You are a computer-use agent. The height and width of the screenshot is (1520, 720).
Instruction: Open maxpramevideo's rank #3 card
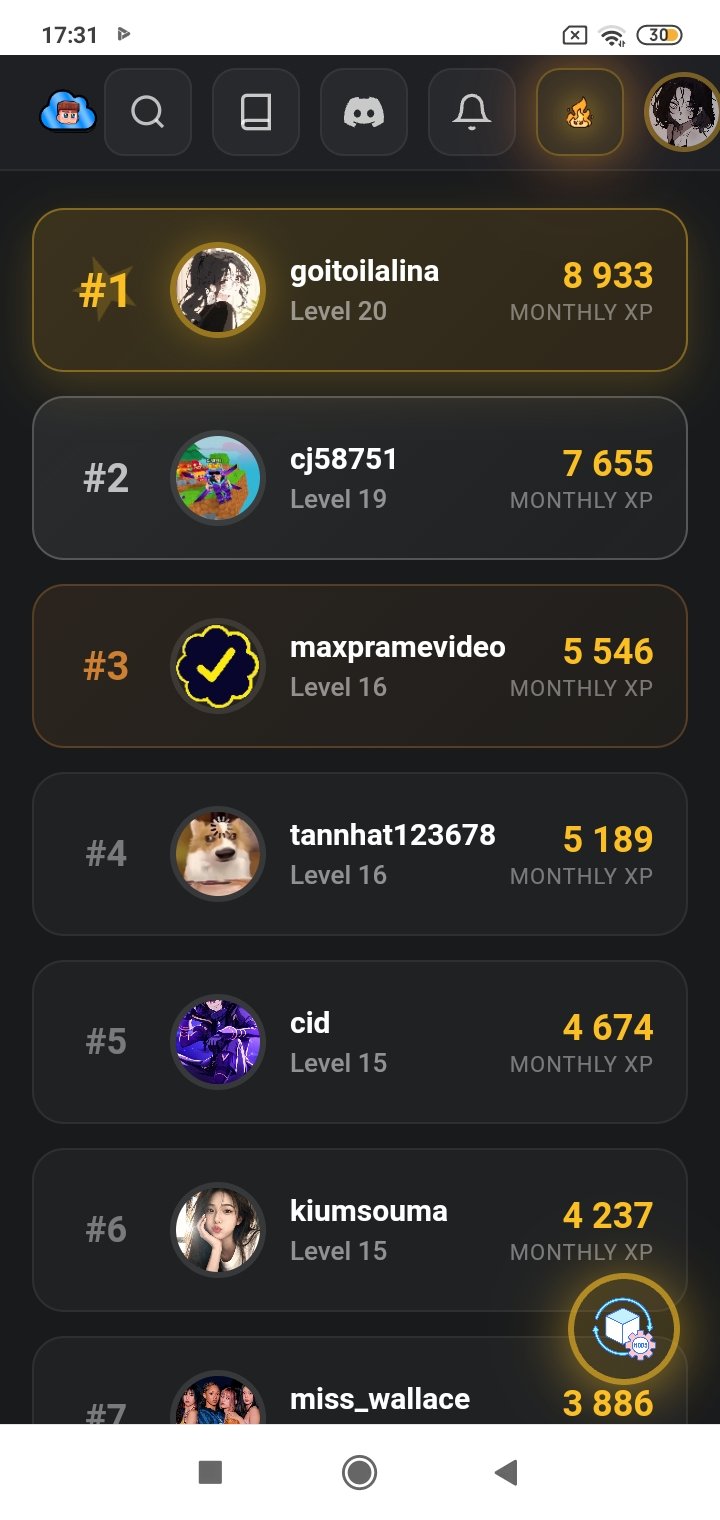click(x=360, y=666)
